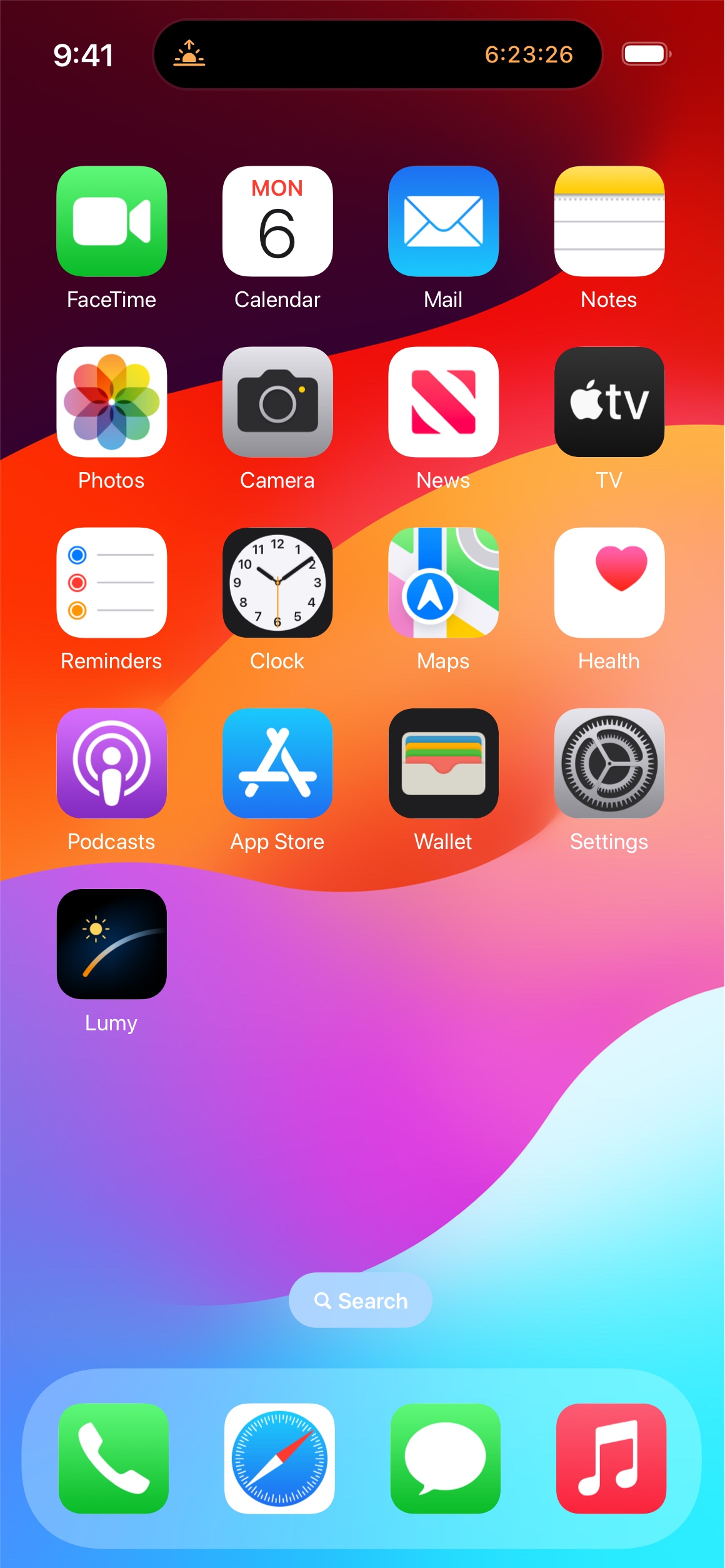Image resolution: width=725 pixels, height=1568 pixels.
Task: Tap the Search pill above the dock
Action: 361,1301
